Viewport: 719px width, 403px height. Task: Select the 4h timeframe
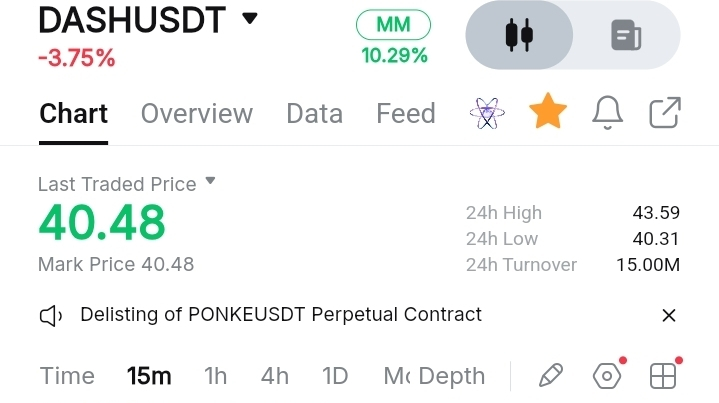pyautogui.click(x=274, y=376)
